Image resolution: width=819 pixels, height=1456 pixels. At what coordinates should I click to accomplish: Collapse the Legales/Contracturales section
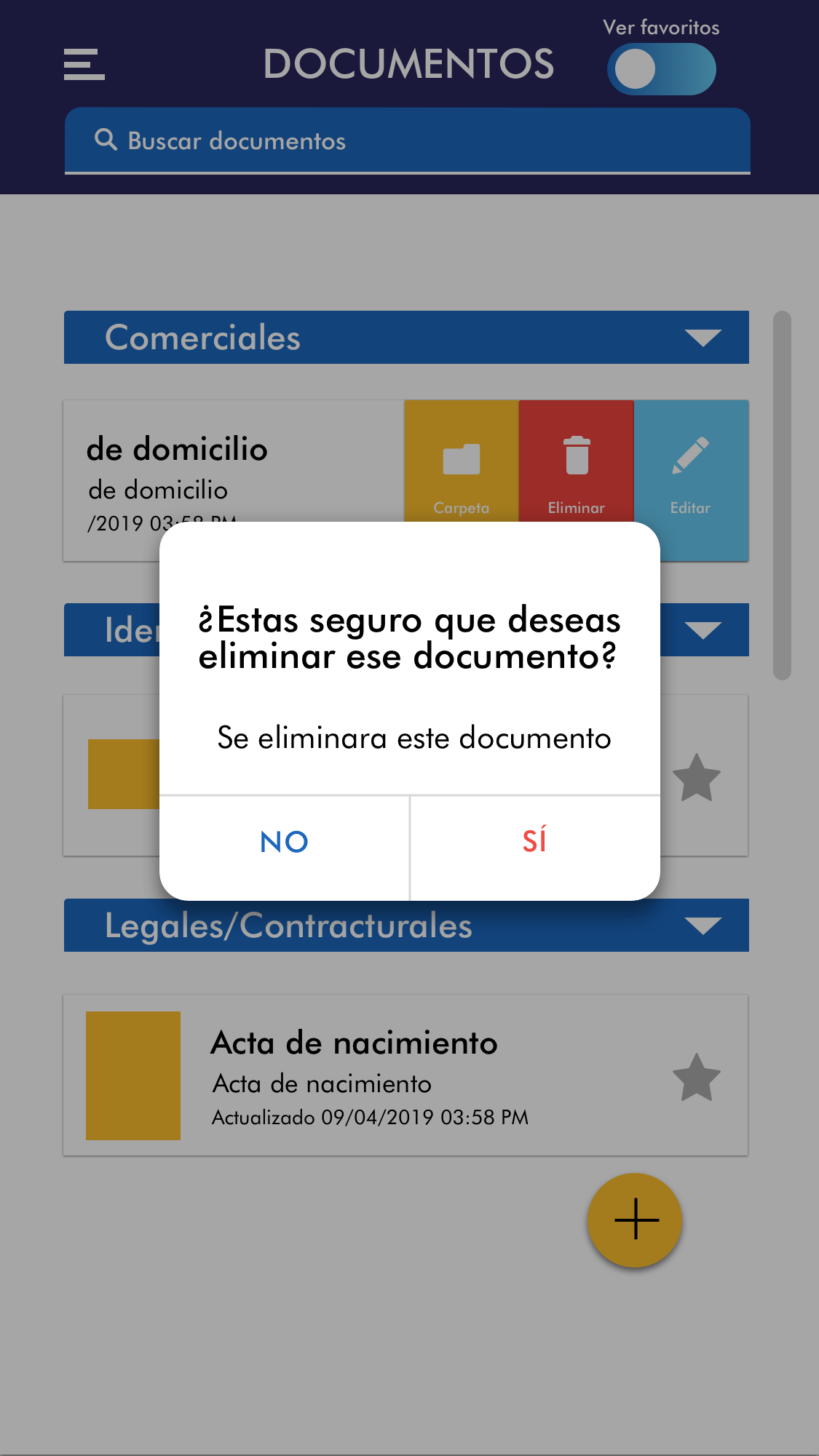[x=703, y=926]
